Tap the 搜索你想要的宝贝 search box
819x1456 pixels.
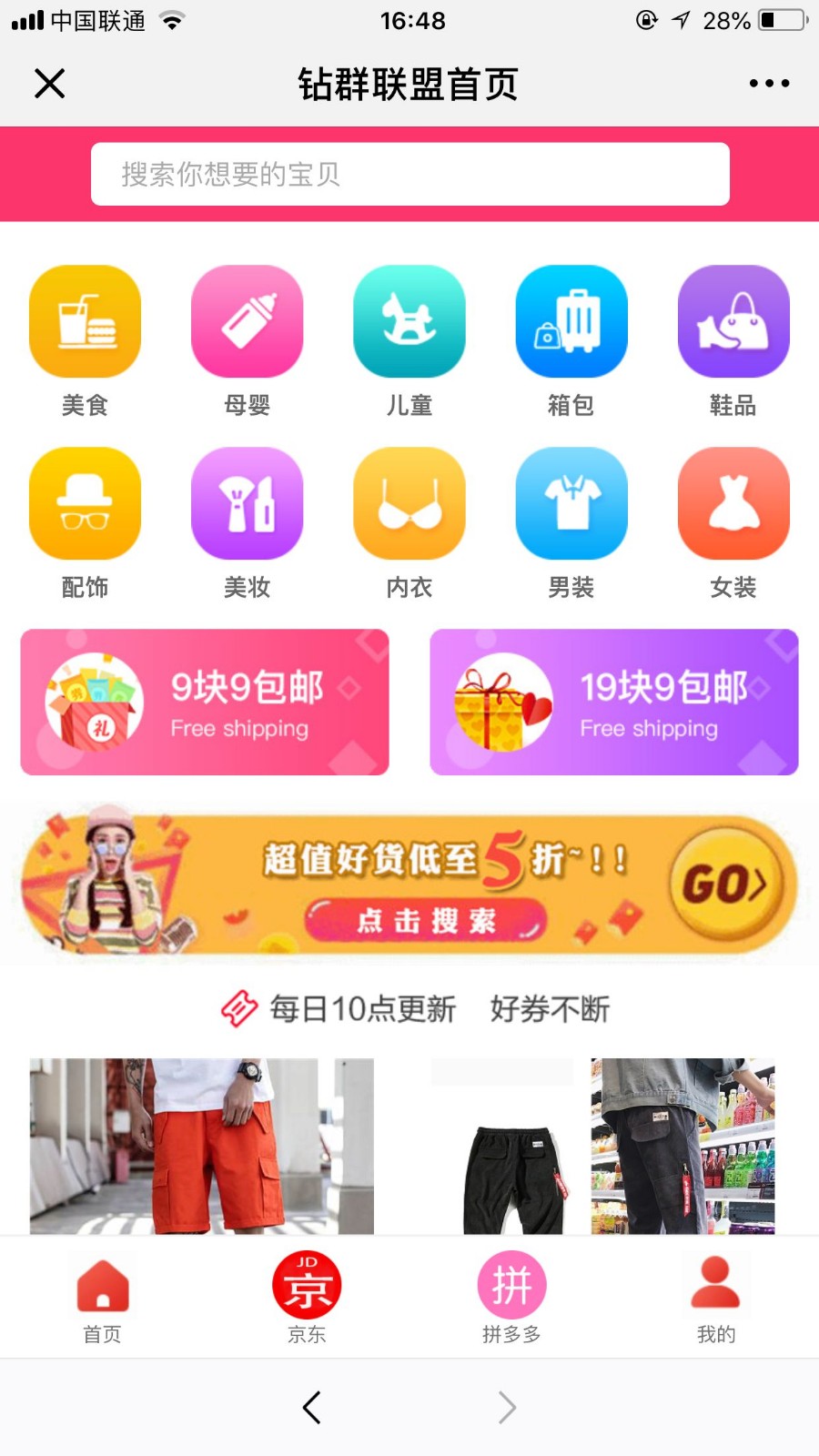409,174
